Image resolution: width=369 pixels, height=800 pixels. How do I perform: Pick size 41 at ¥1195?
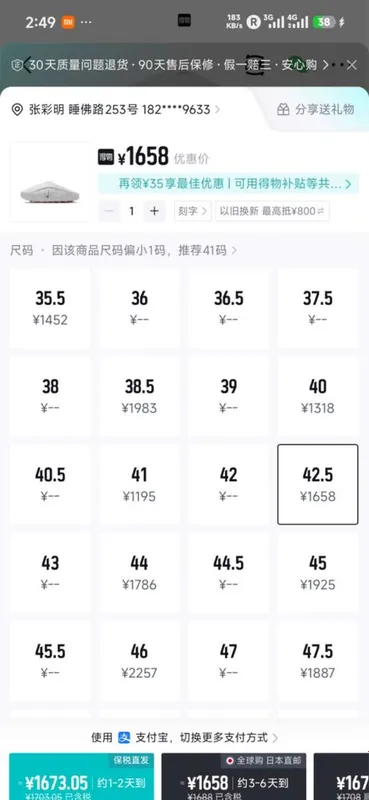(139, 485)
